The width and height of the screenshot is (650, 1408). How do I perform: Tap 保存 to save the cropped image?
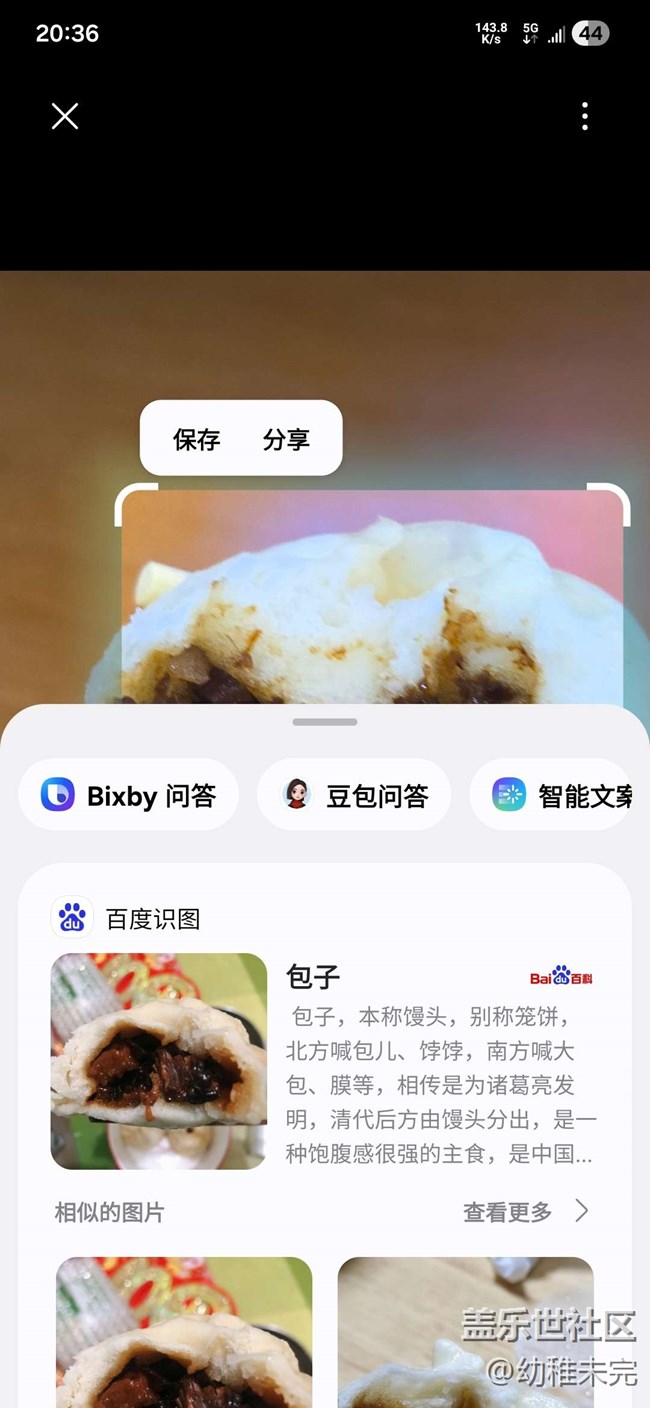(x=196, y=439)
